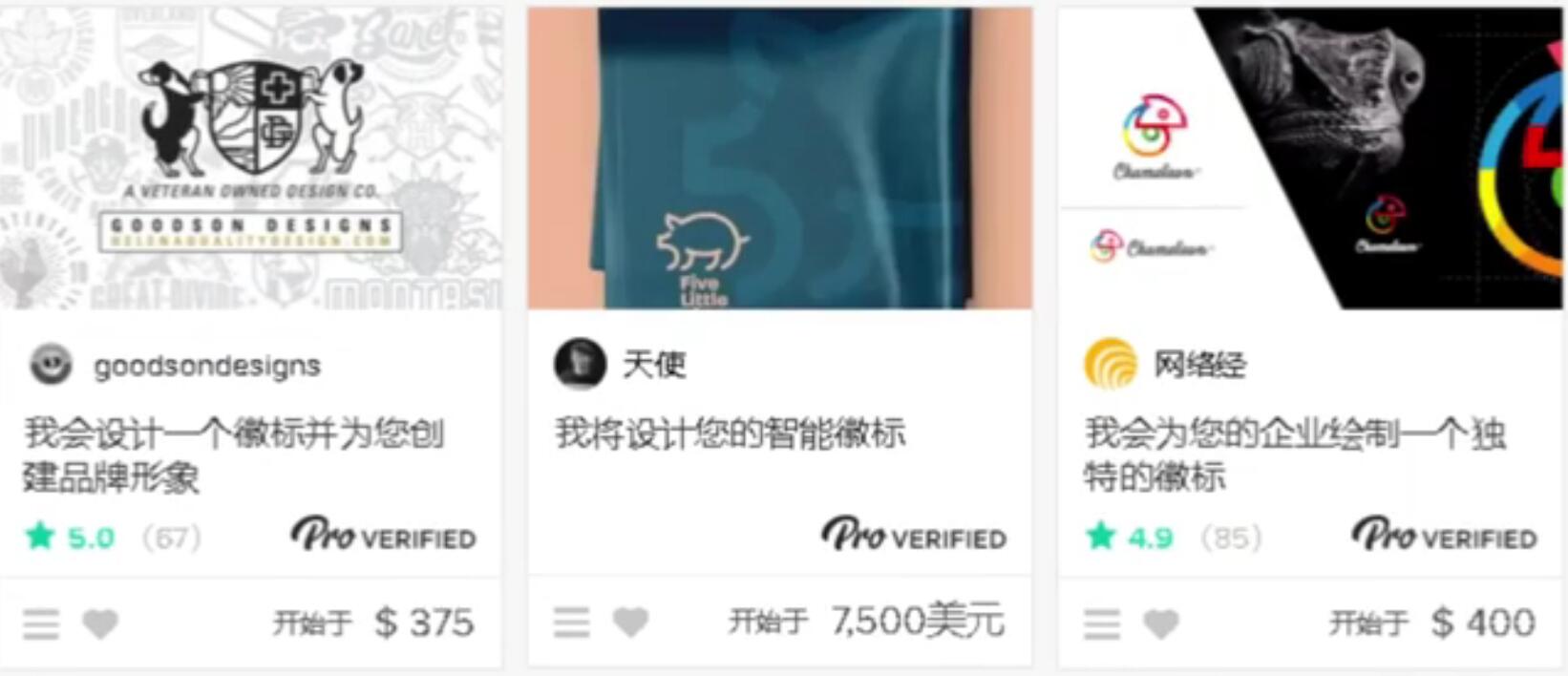Visit the 网络经 seller profile
1568x676 pixels.
pos(1199,364)
